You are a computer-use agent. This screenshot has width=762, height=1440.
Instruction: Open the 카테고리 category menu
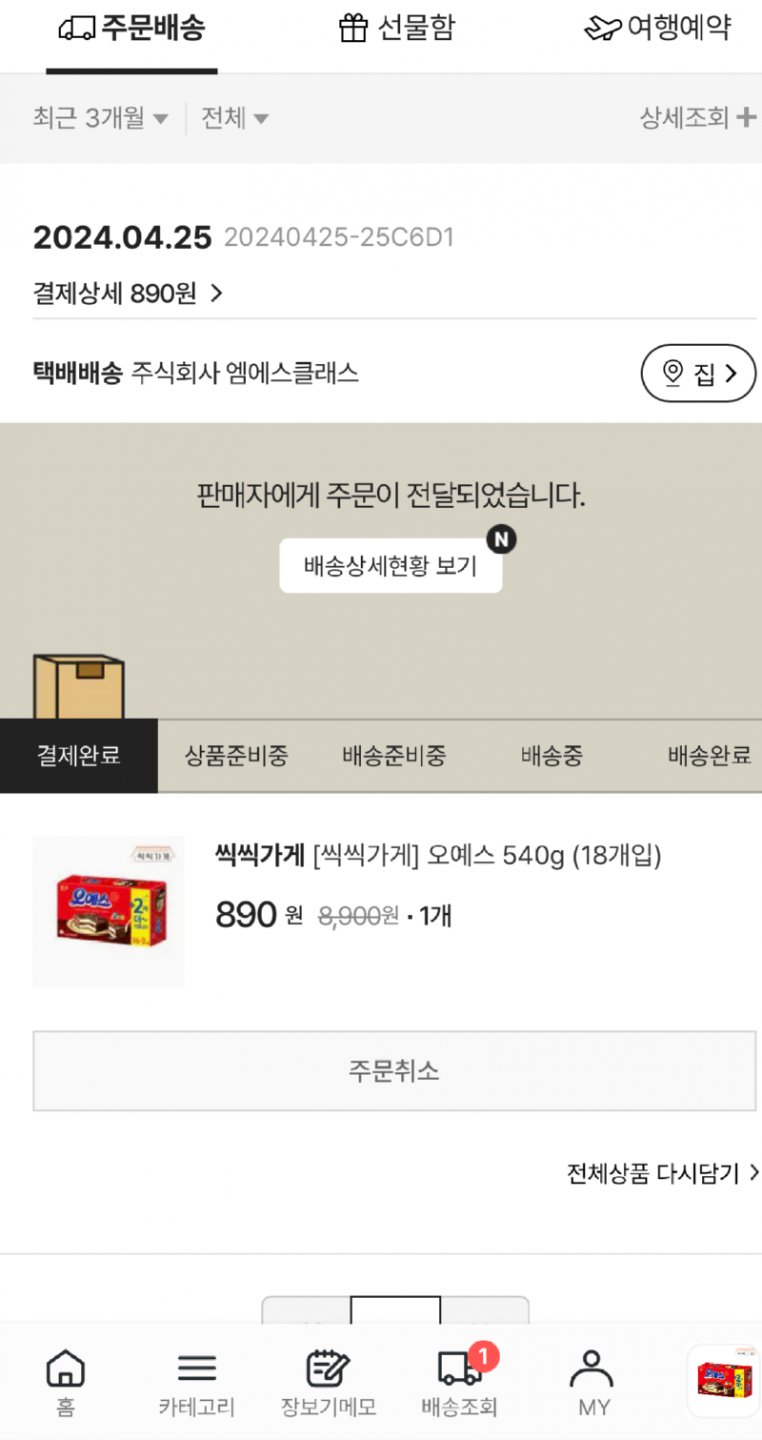(196, 1380)
